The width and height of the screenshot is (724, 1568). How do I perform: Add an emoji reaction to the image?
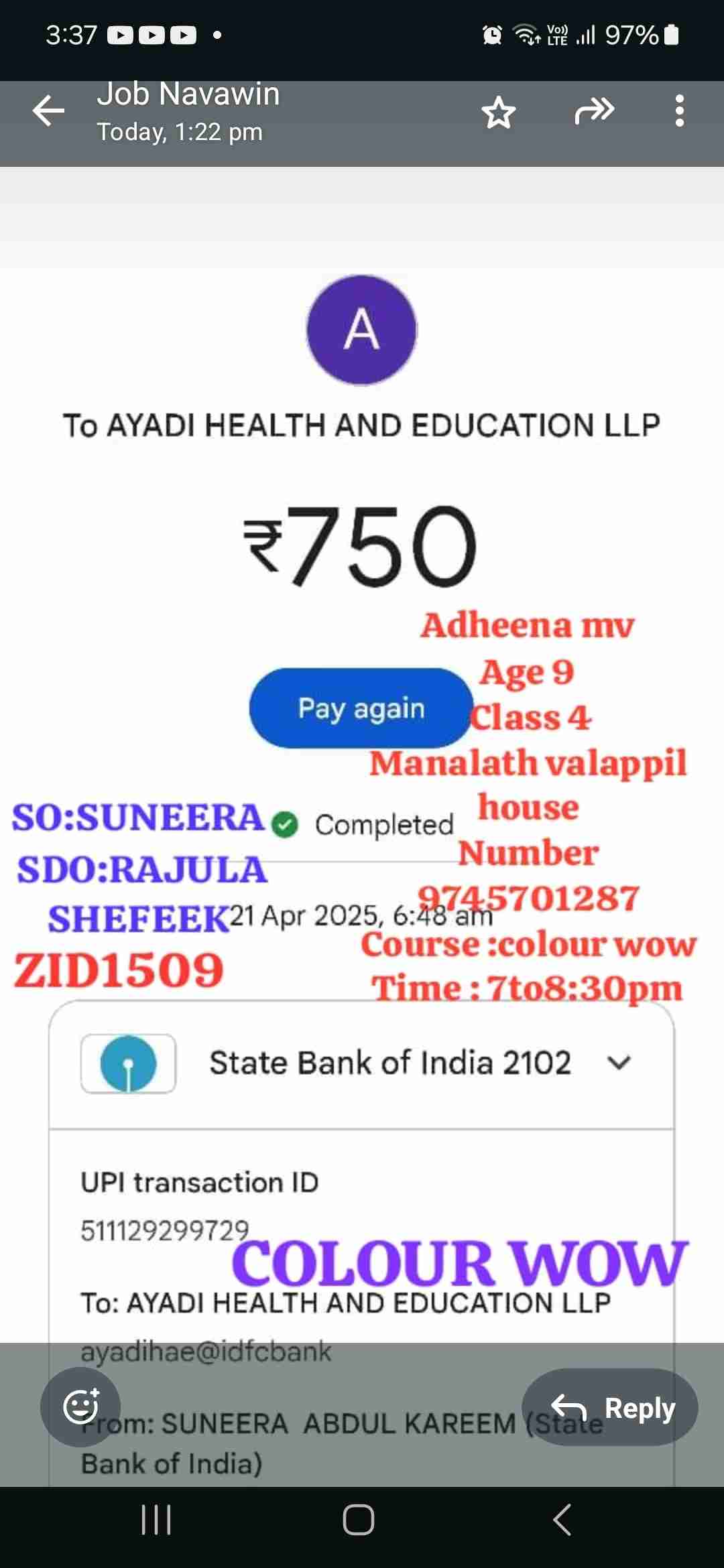[80, 1407]
